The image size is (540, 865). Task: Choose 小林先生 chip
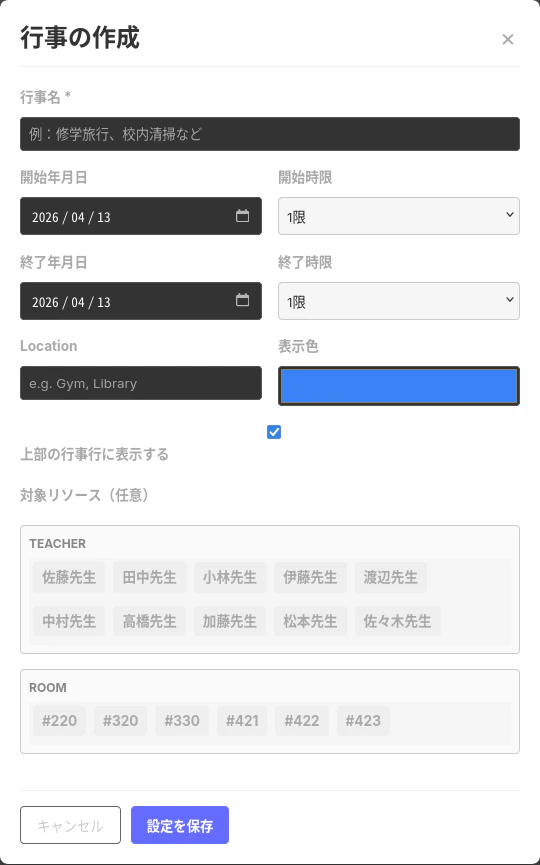tap(229, 578)
